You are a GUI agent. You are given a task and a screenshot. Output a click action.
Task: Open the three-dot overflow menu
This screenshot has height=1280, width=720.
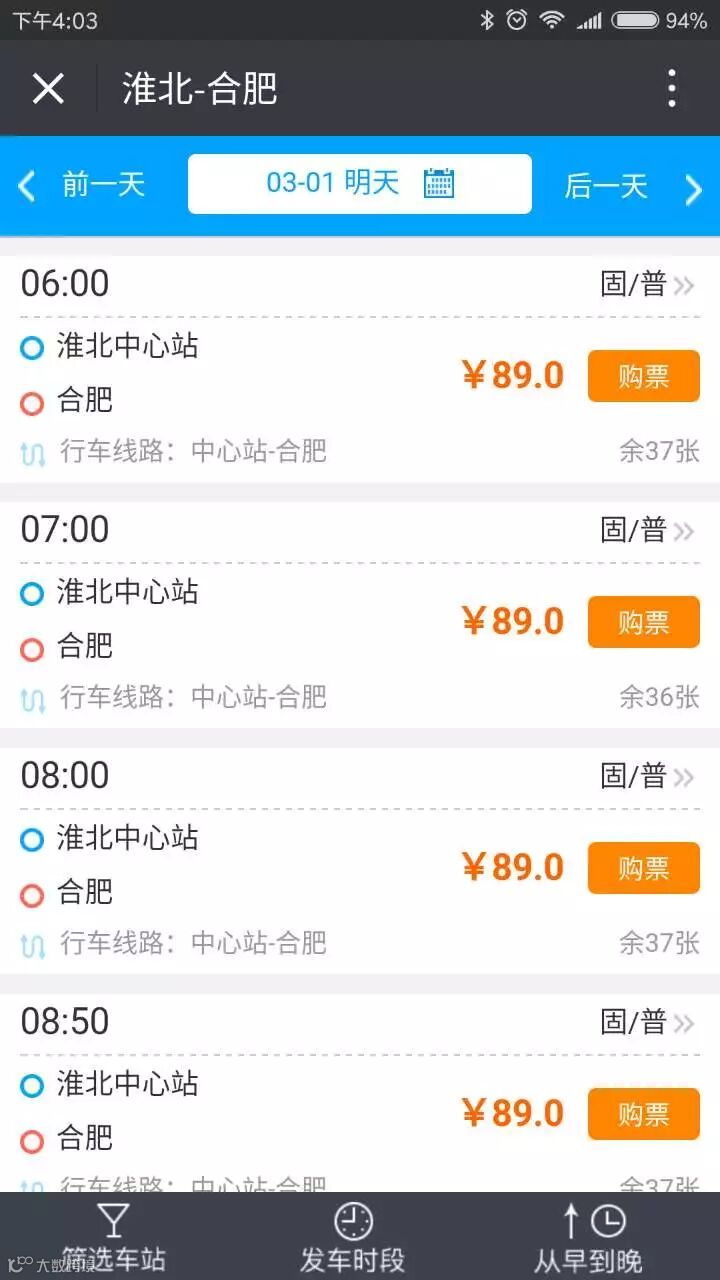coord(672,89)
